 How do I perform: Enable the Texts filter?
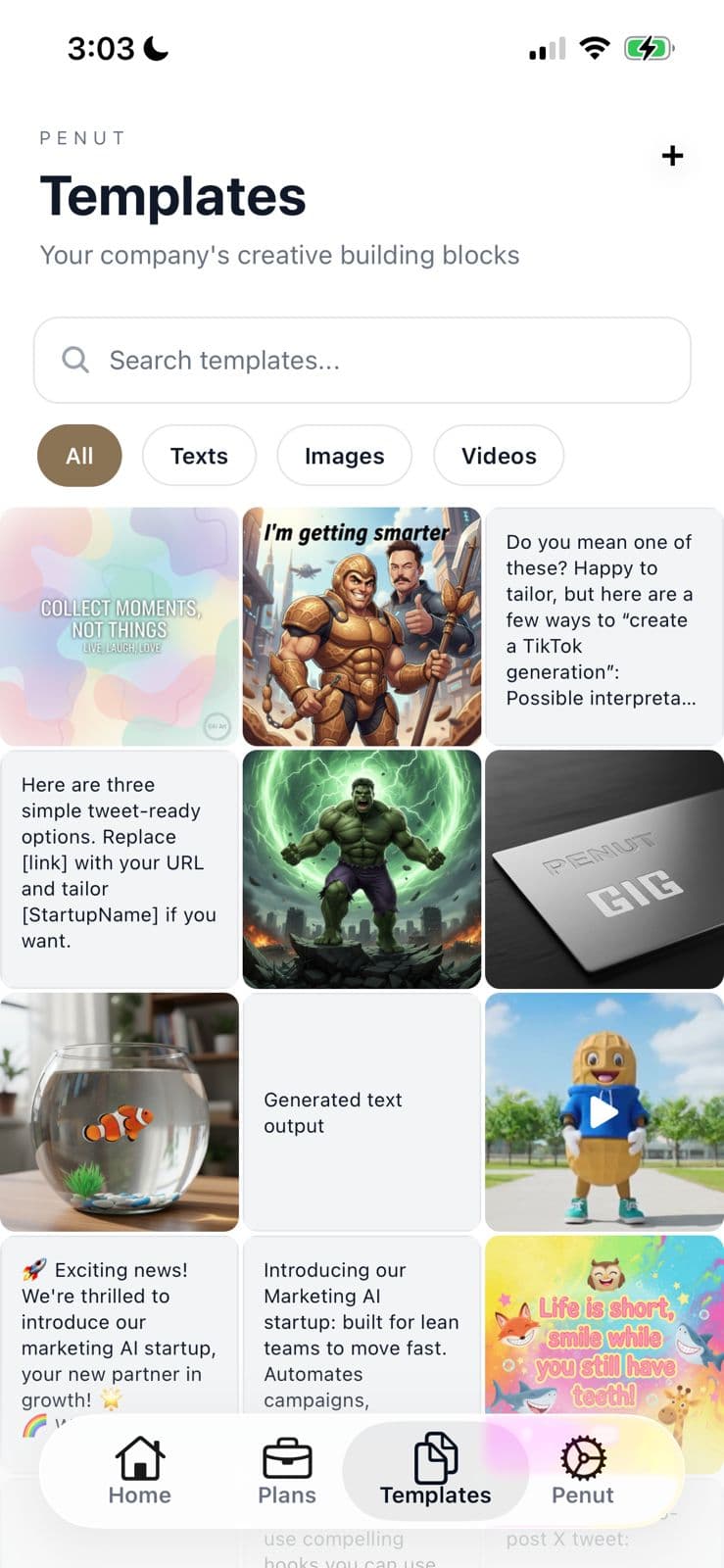pyautogui.click(x=198, y=456)
